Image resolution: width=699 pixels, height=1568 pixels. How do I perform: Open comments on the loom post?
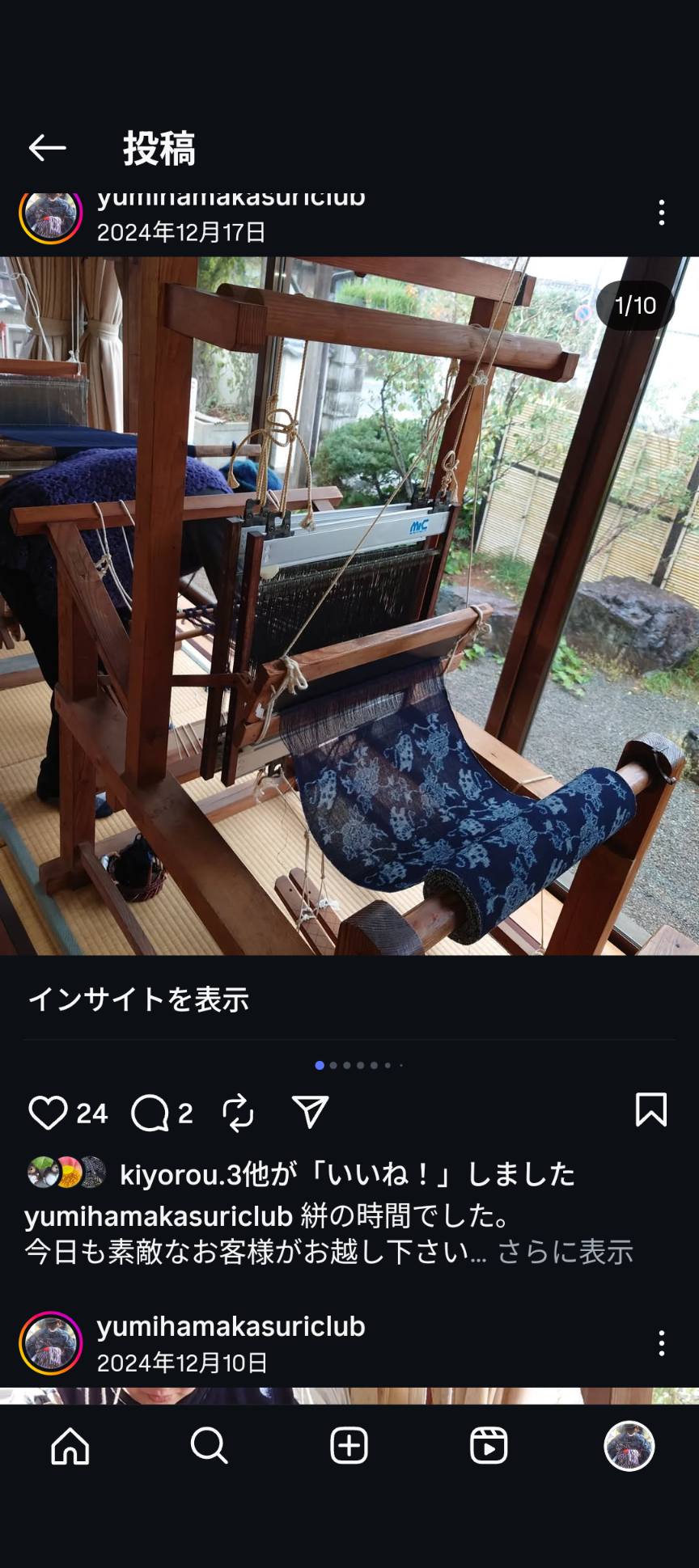point(150,1113)
